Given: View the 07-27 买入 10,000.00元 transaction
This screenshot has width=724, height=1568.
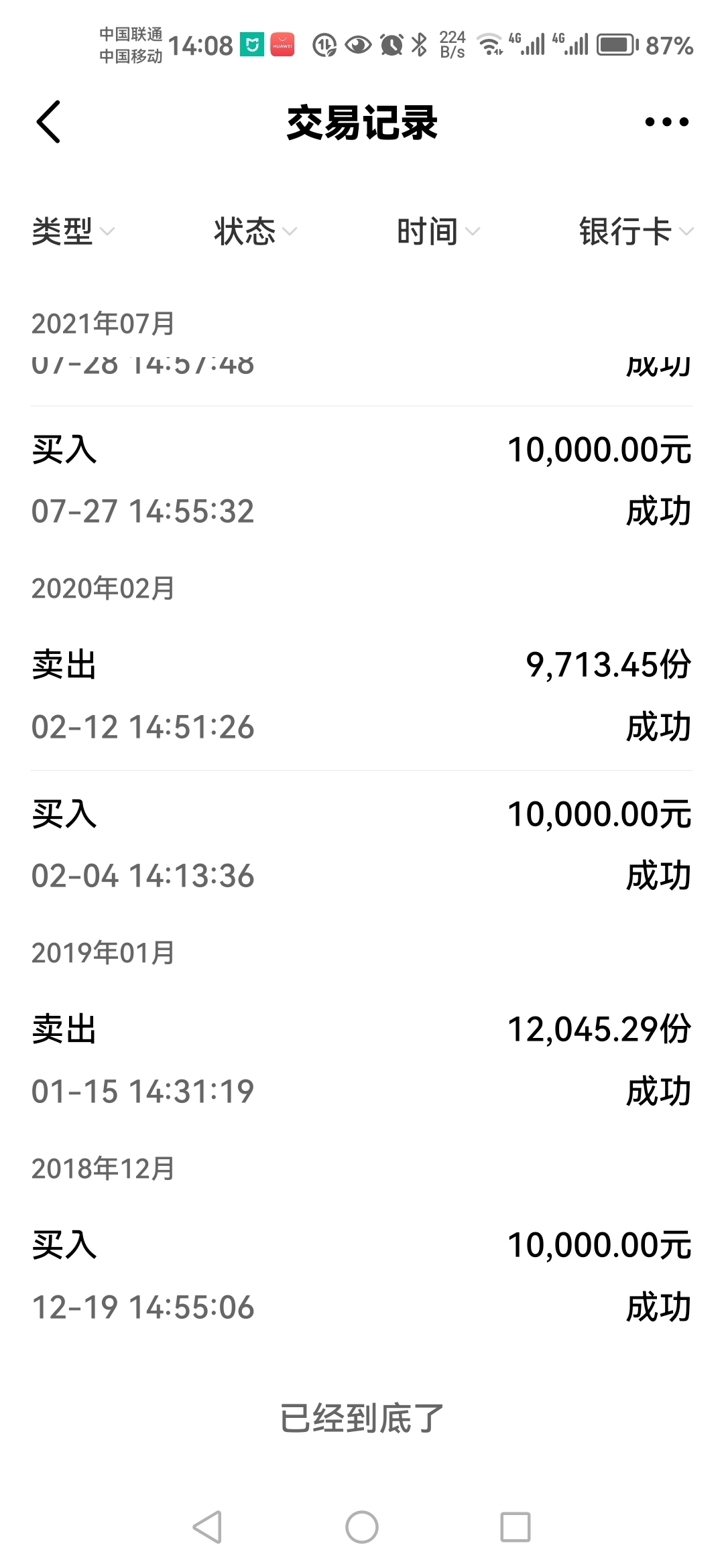Looking at the screenshot, I should click(x=362, y=479).
